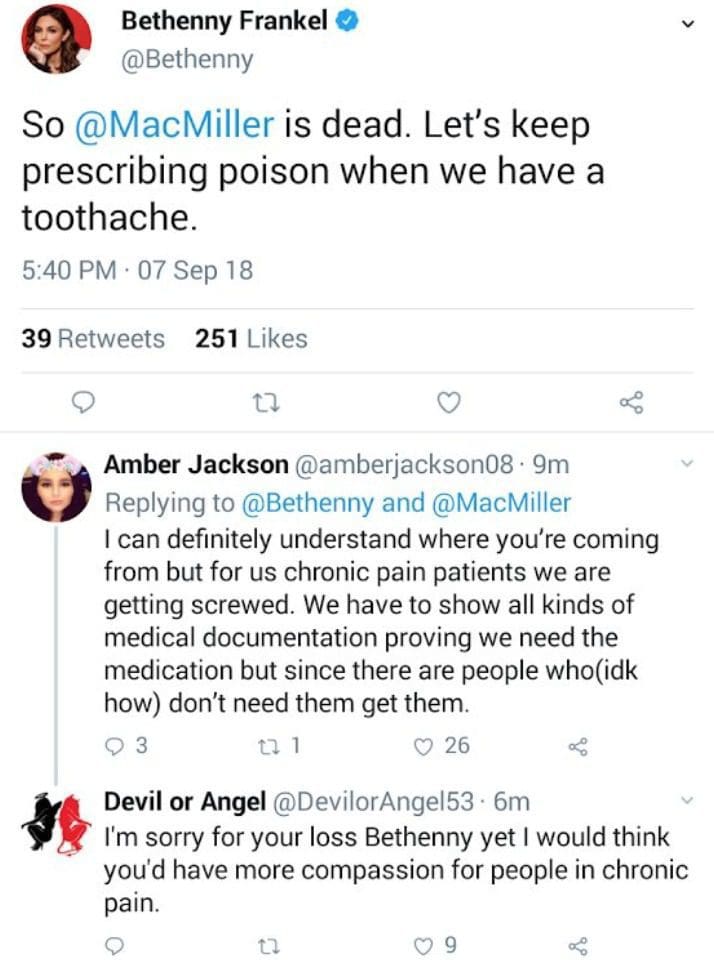714x968 pixels.
Task: Like Bethenny Frankel's tweet
Action: tap(450, 402)
